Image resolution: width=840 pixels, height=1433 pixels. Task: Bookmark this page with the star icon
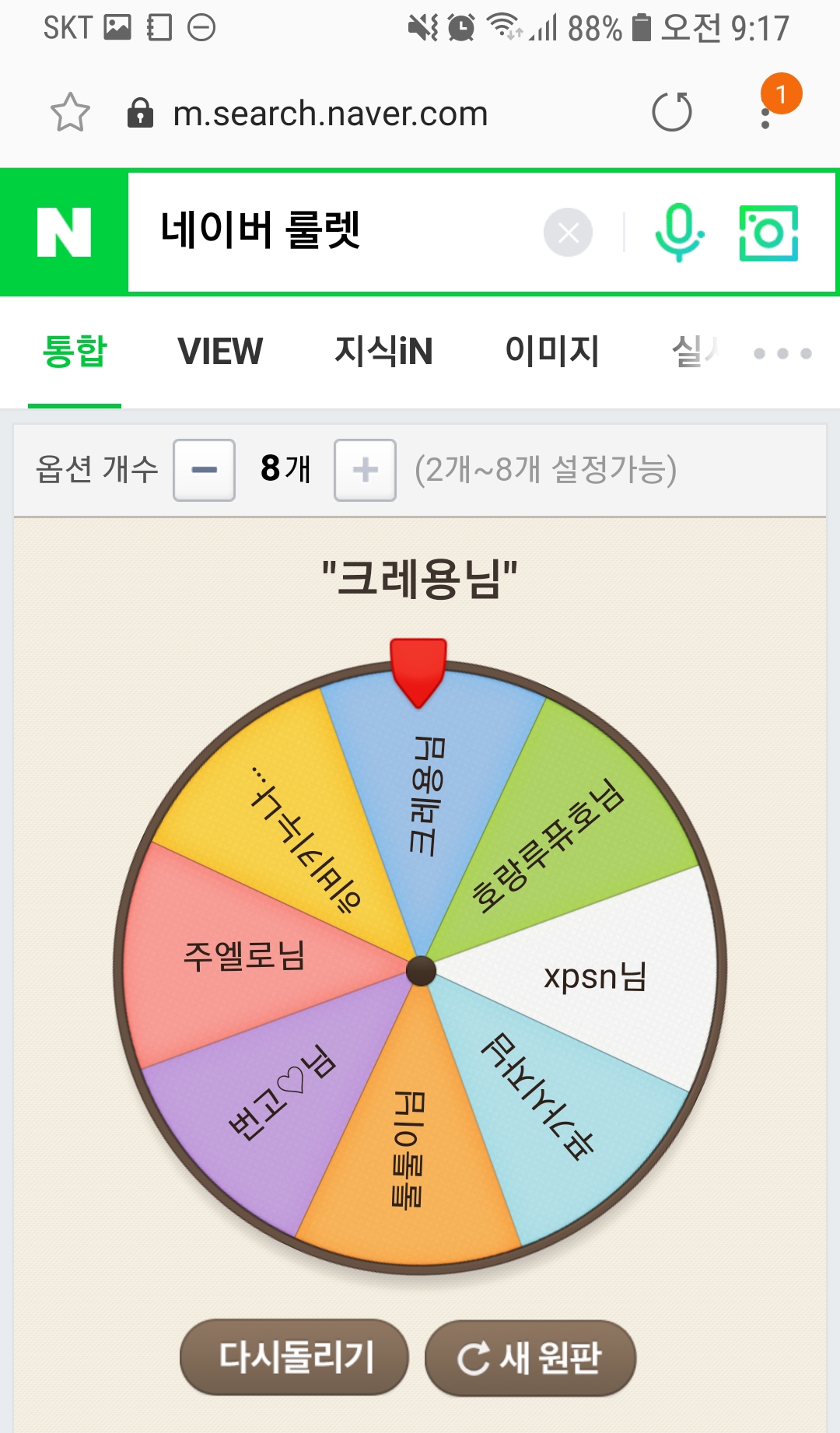70,113
